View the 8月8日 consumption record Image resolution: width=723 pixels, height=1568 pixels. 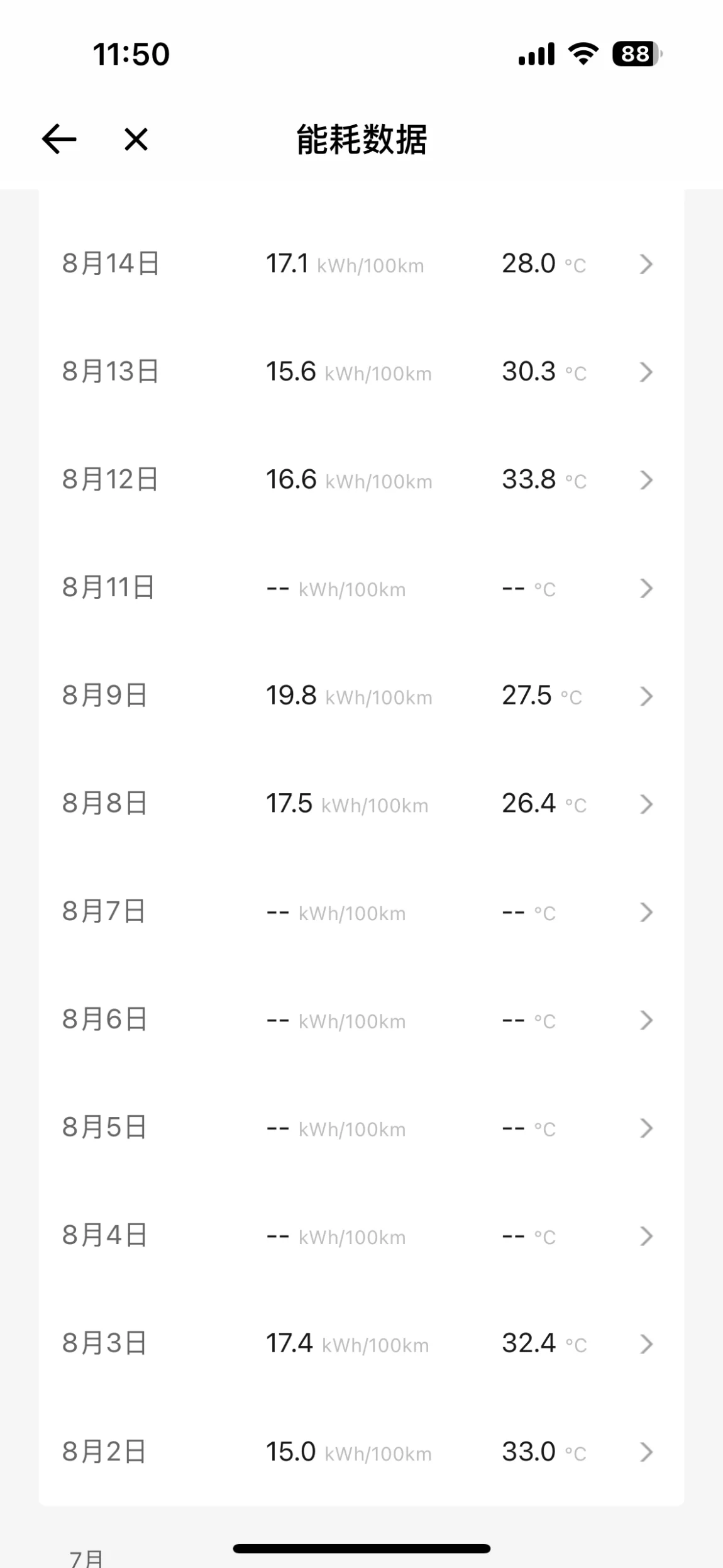(361, 804)
